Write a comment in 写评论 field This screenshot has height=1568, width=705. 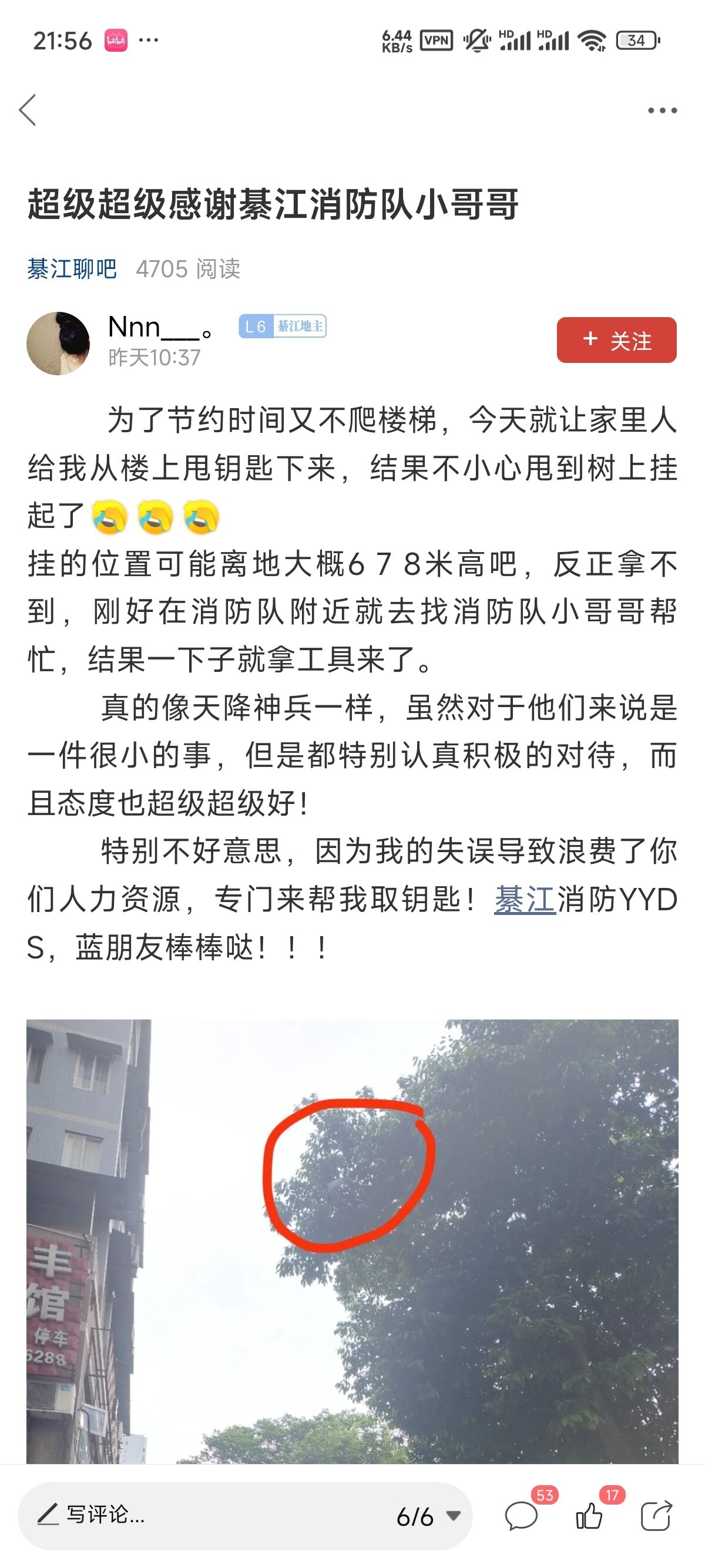183,1516
